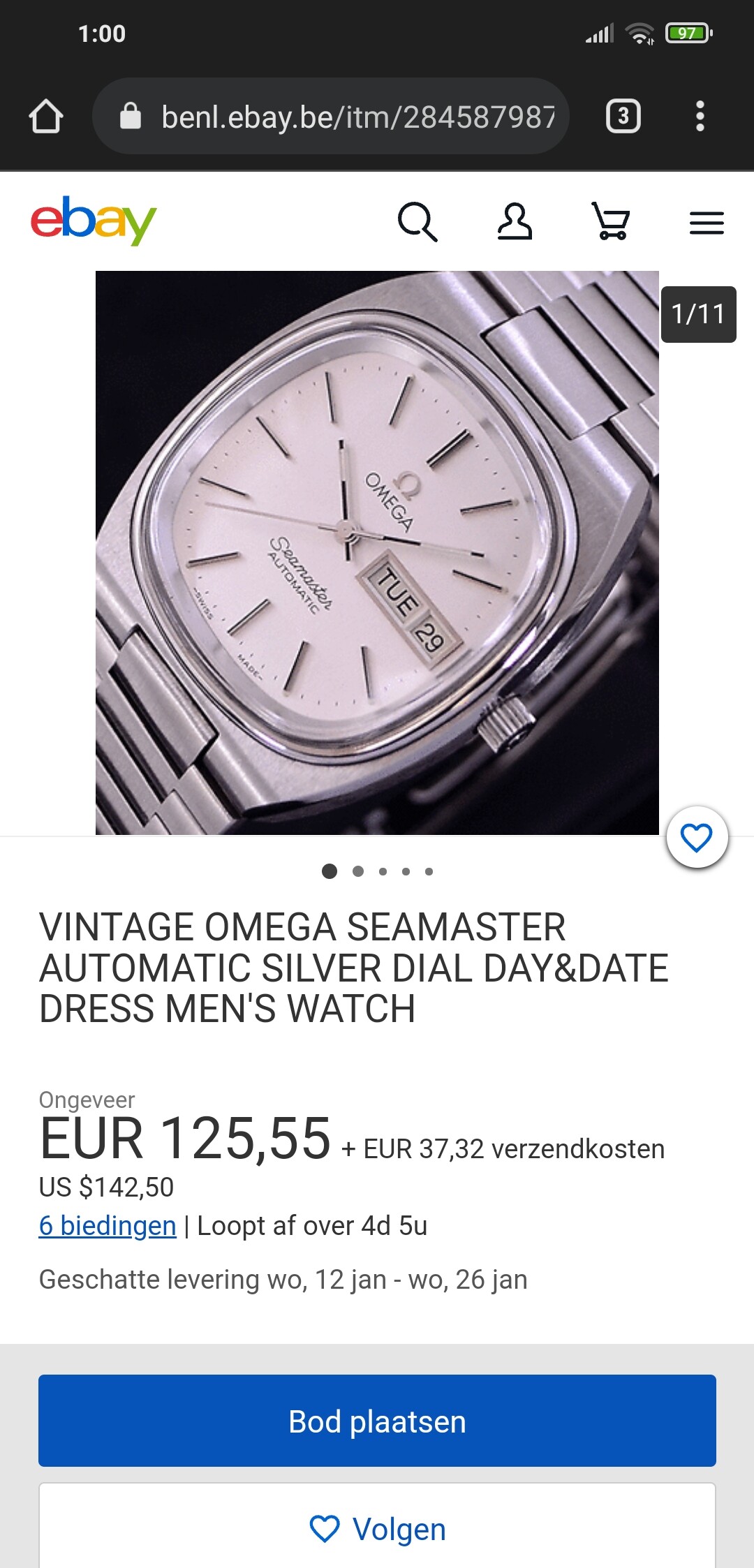View the Omega Seamaster product photo
Screen dimensions: 754x1568
click(377, 553)
